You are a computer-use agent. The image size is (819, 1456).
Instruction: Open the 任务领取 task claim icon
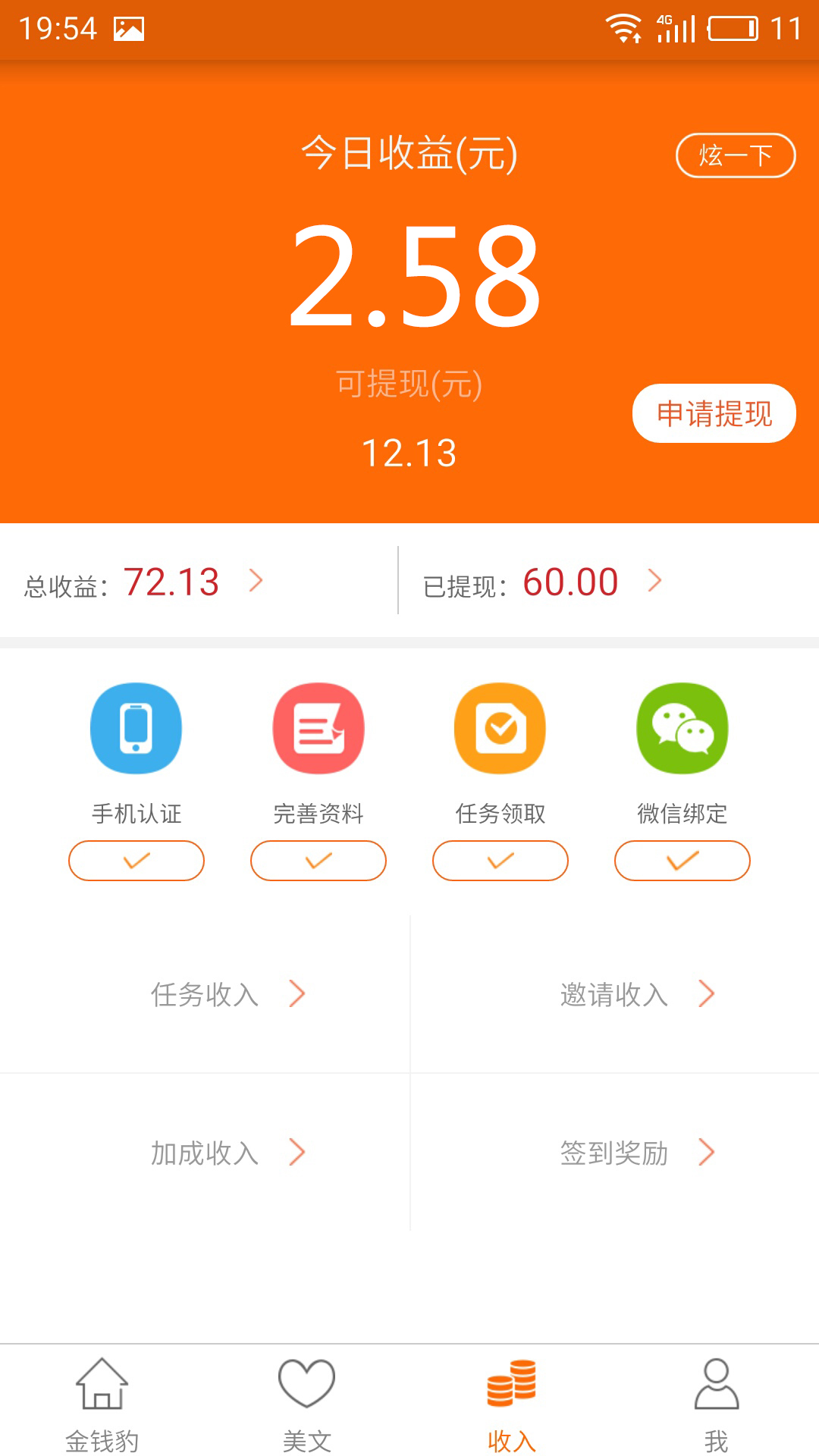point(500,727)
